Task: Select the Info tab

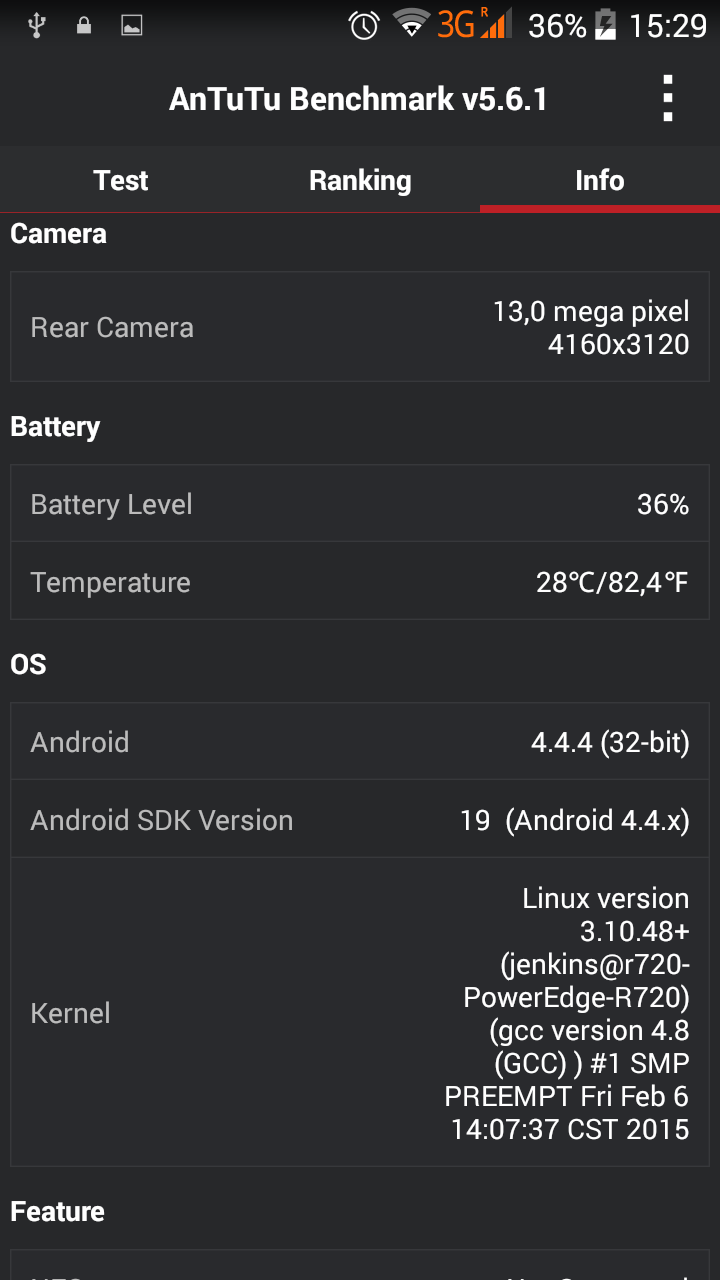Action: click(600, 180)
